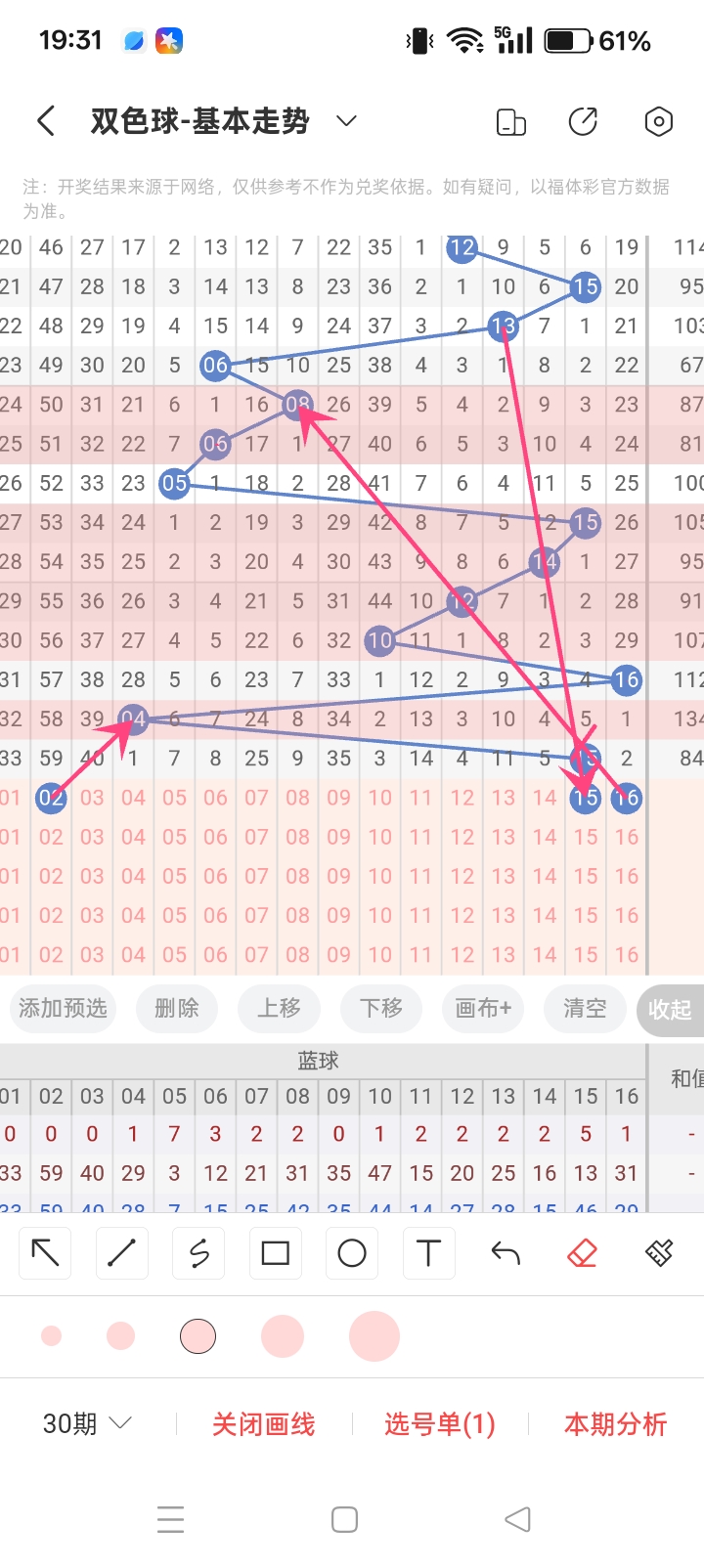Select the straight line drawing tool
The image size is (704, 1568).
click(121, 1253)
